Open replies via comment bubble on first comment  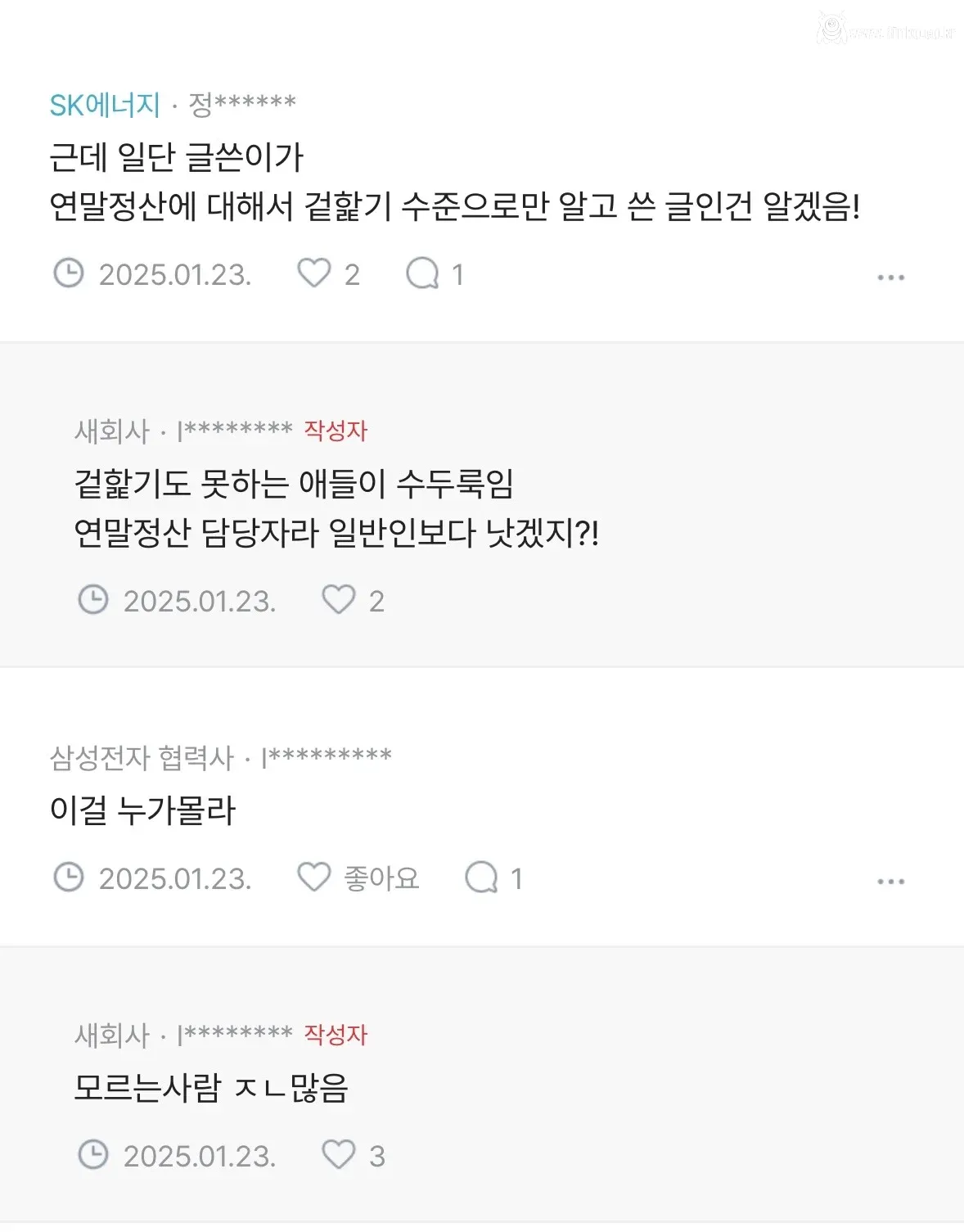click(425, 275)
